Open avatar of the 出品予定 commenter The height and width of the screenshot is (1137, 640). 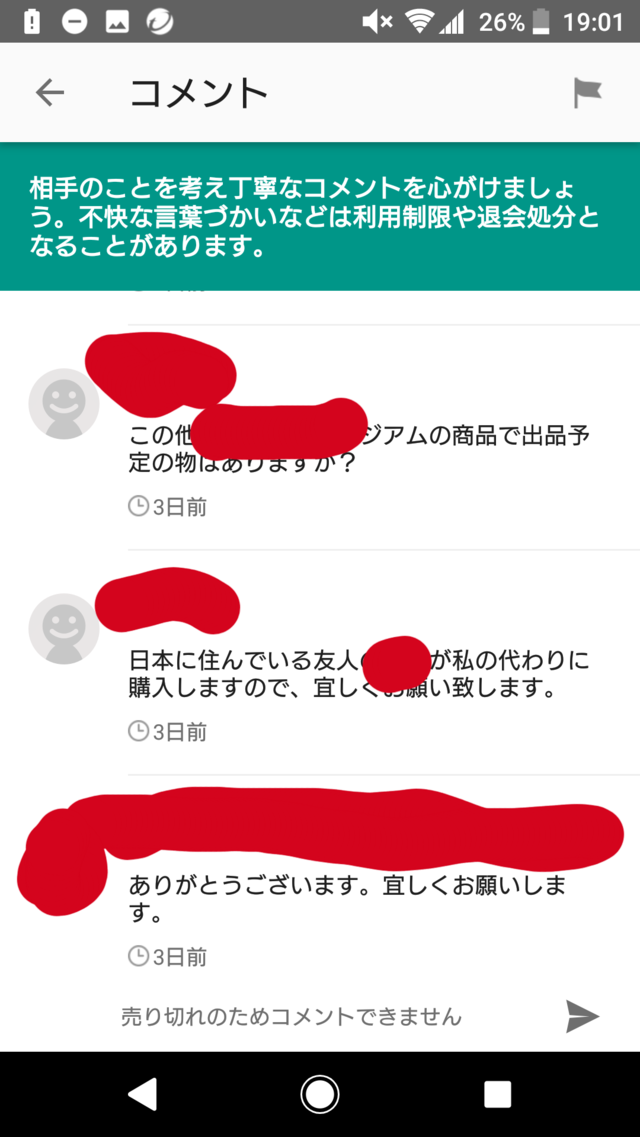[64, 403]
